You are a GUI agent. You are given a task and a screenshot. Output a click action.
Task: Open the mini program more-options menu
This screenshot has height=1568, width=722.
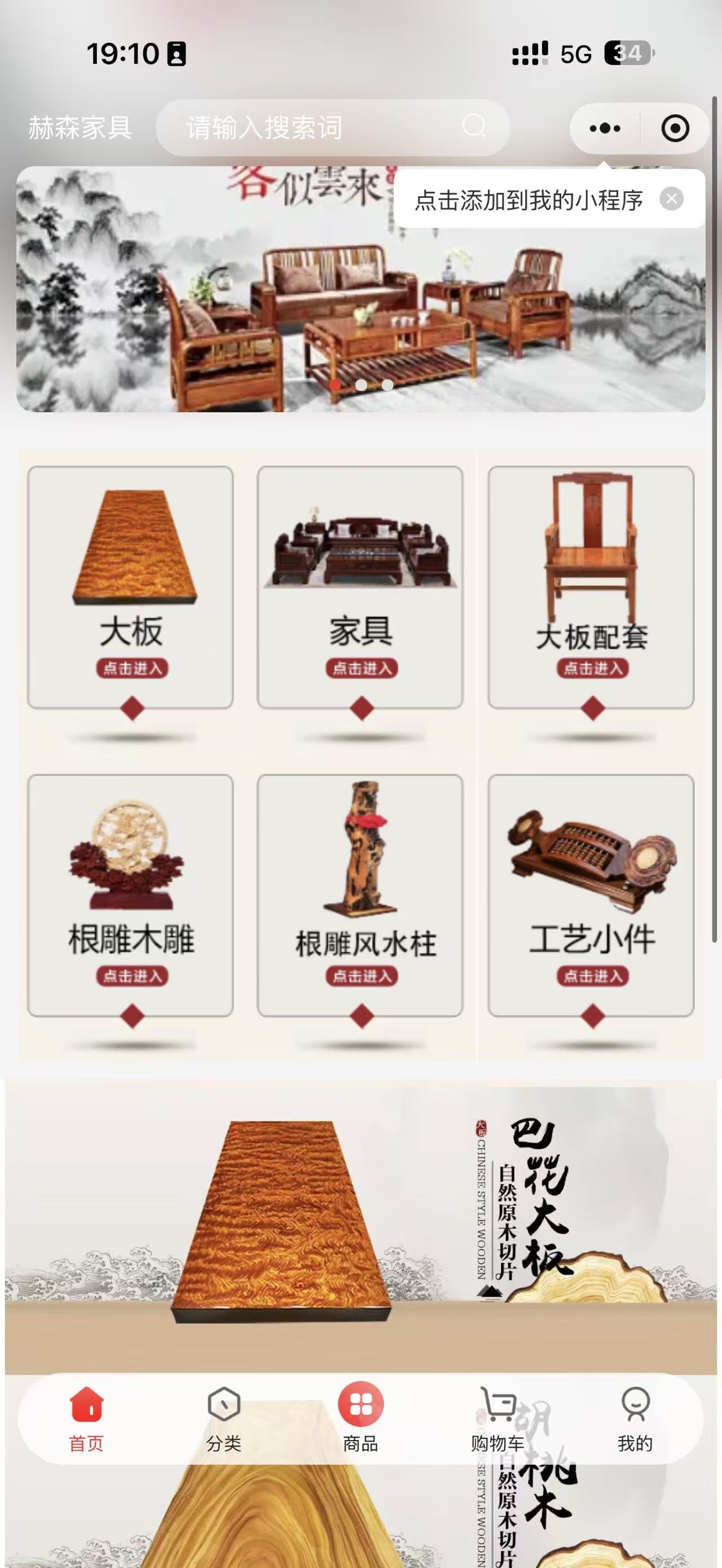point(605,129)
